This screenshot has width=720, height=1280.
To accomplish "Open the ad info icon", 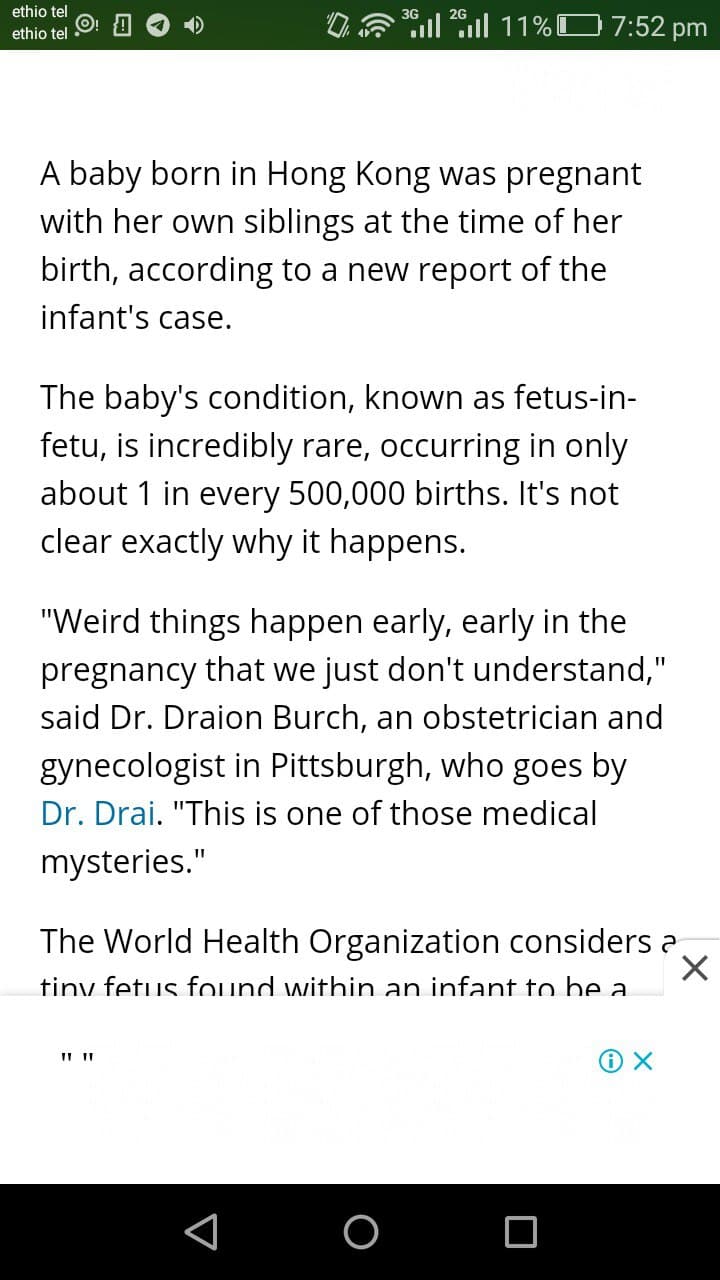I will tap(610, 1061).
